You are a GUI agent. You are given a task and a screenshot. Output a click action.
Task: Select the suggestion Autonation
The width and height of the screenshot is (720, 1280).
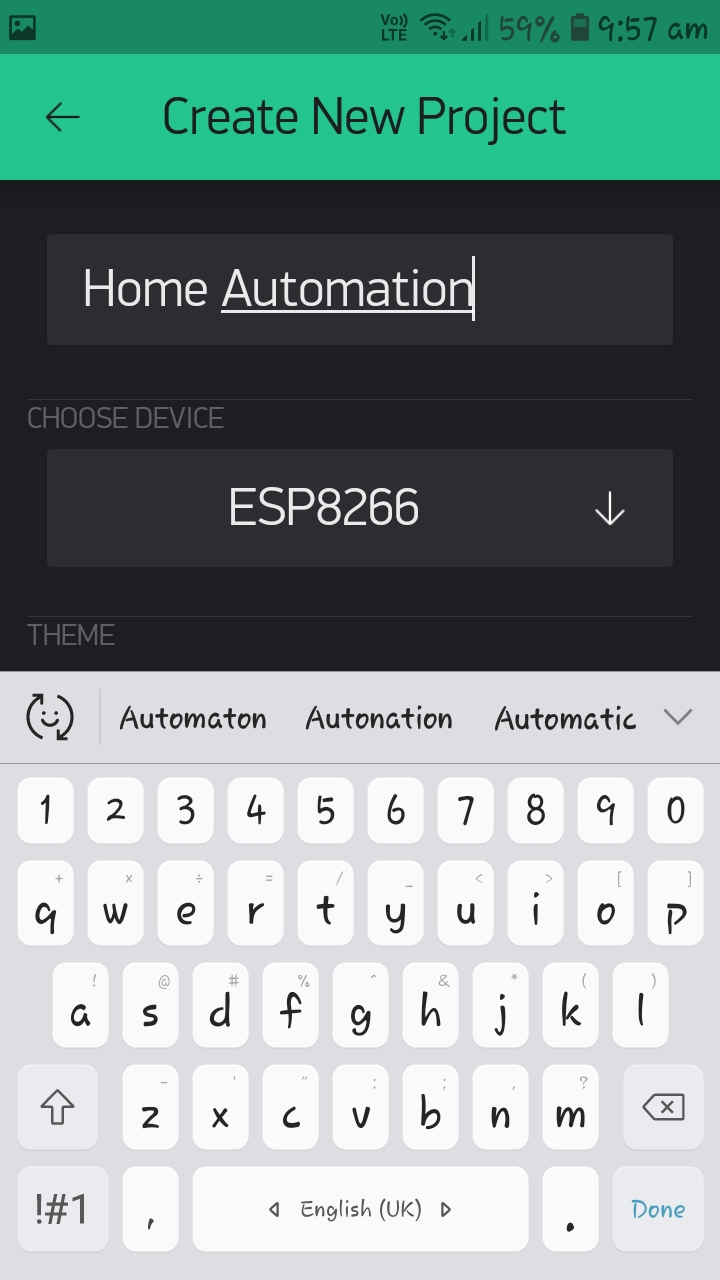[x=379, y=717]
